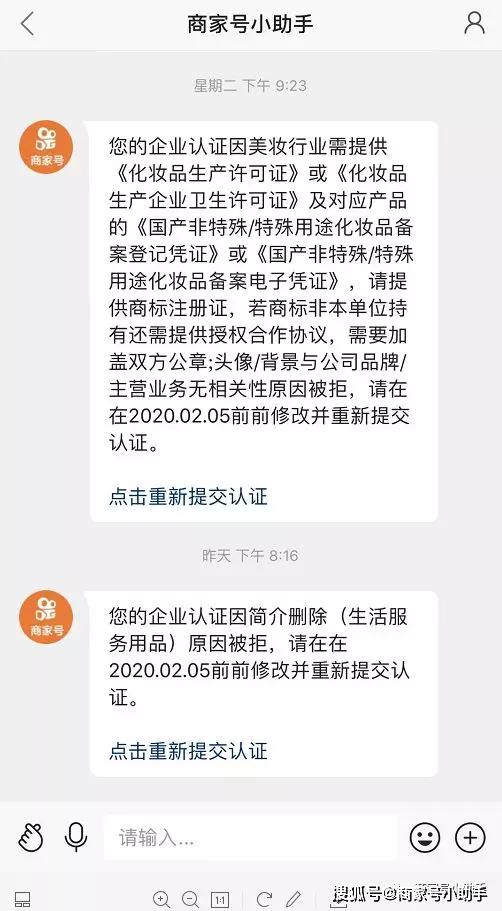Viewport: 502px width, 911px height.
Task: Tap the 商家号 avatar beside the 美妆行业 message
Action: tap(46, 147)
